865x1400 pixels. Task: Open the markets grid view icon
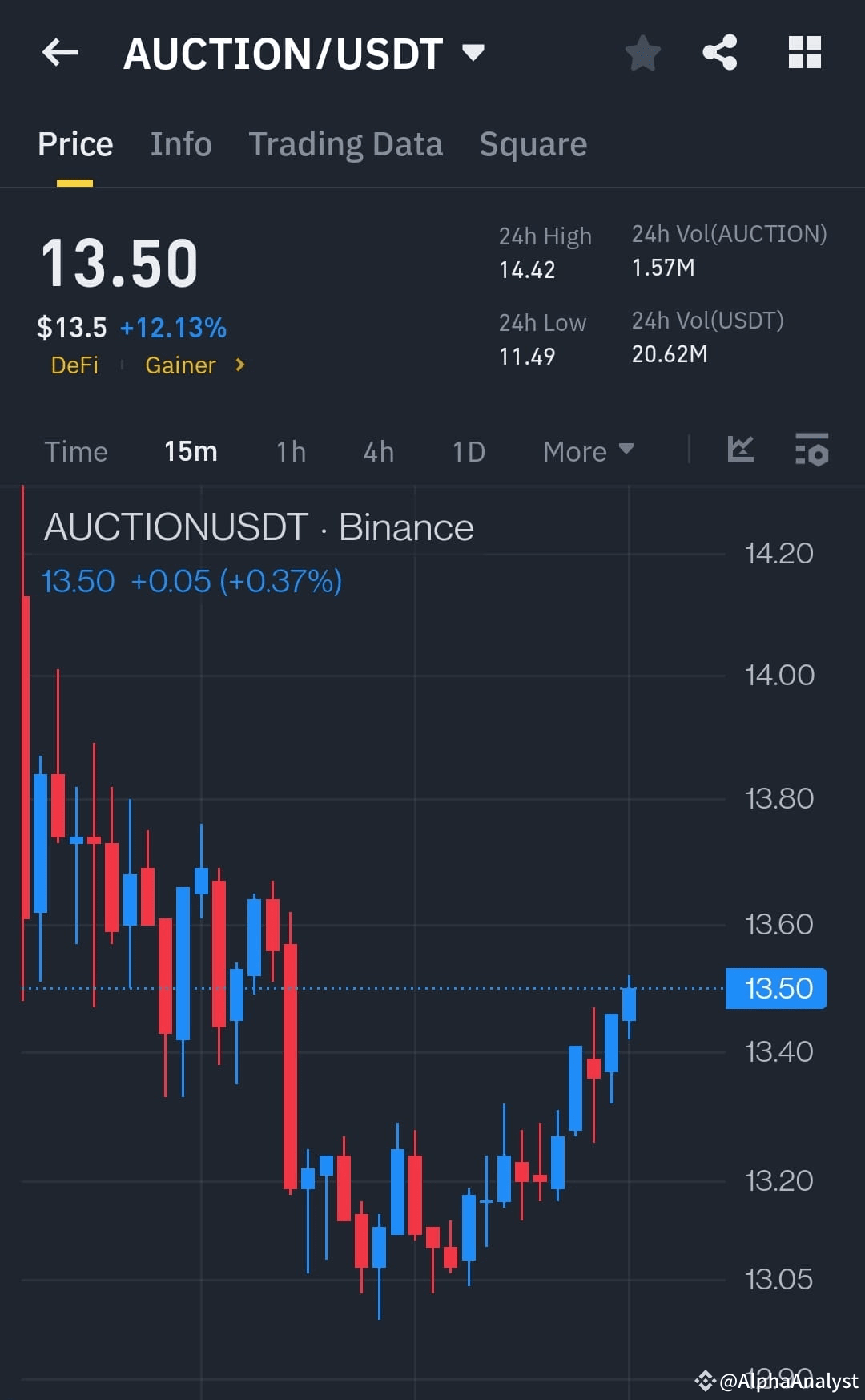point(804,53)
